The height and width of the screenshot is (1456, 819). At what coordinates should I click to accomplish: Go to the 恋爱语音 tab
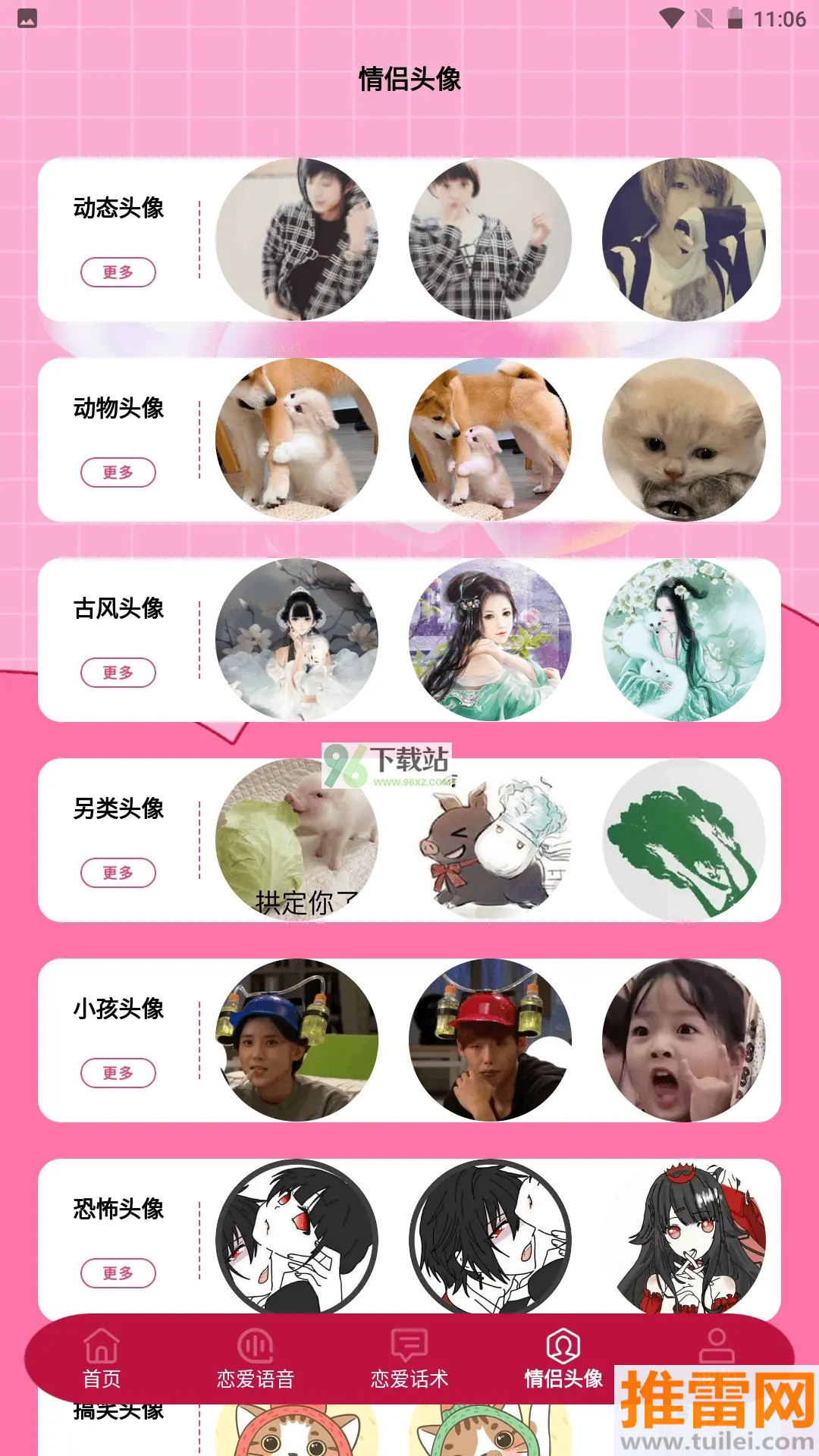click(256, 1359)
